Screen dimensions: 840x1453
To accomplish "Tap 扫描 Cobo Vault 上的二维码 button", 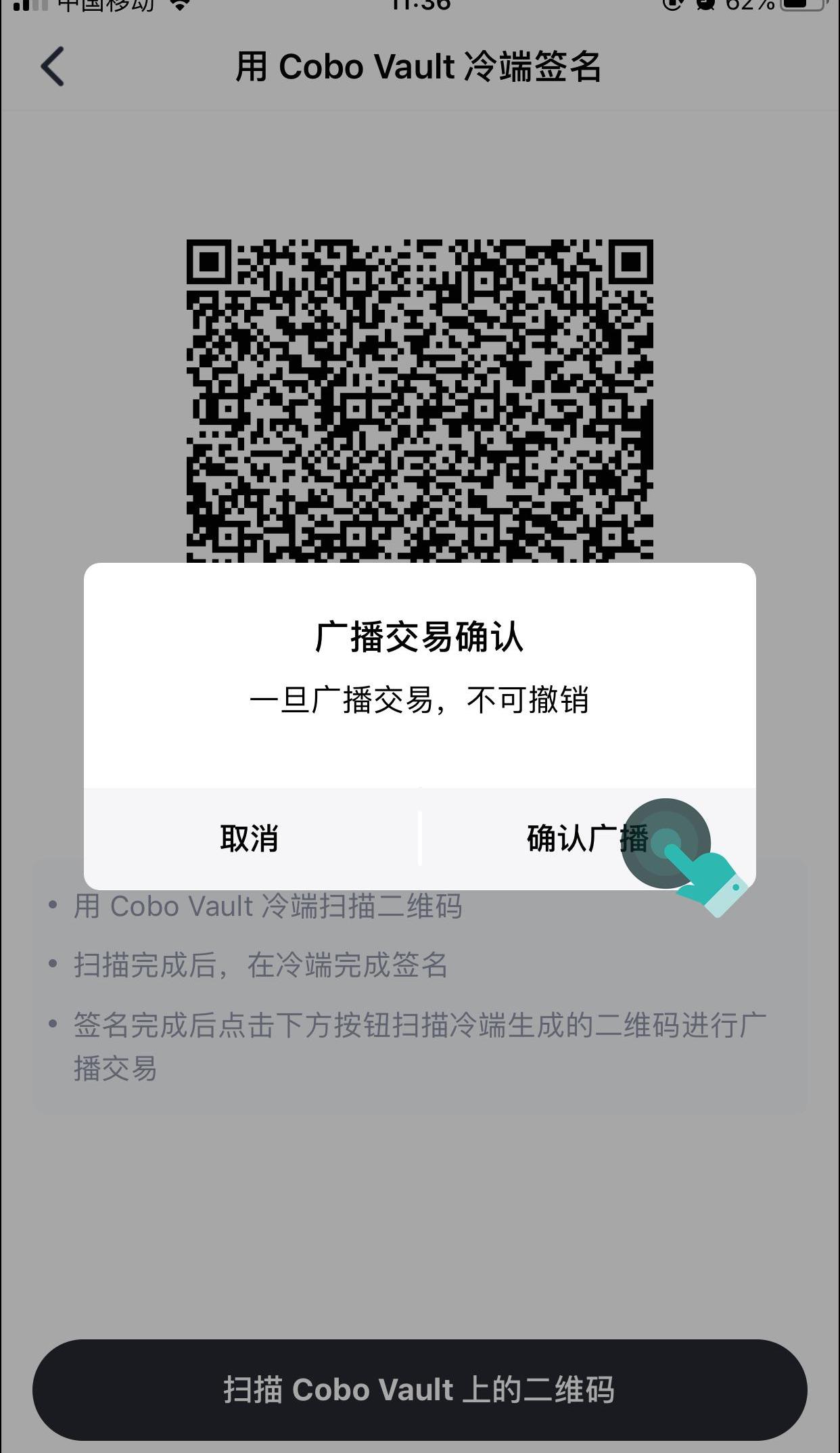I will coord(419,1390).
